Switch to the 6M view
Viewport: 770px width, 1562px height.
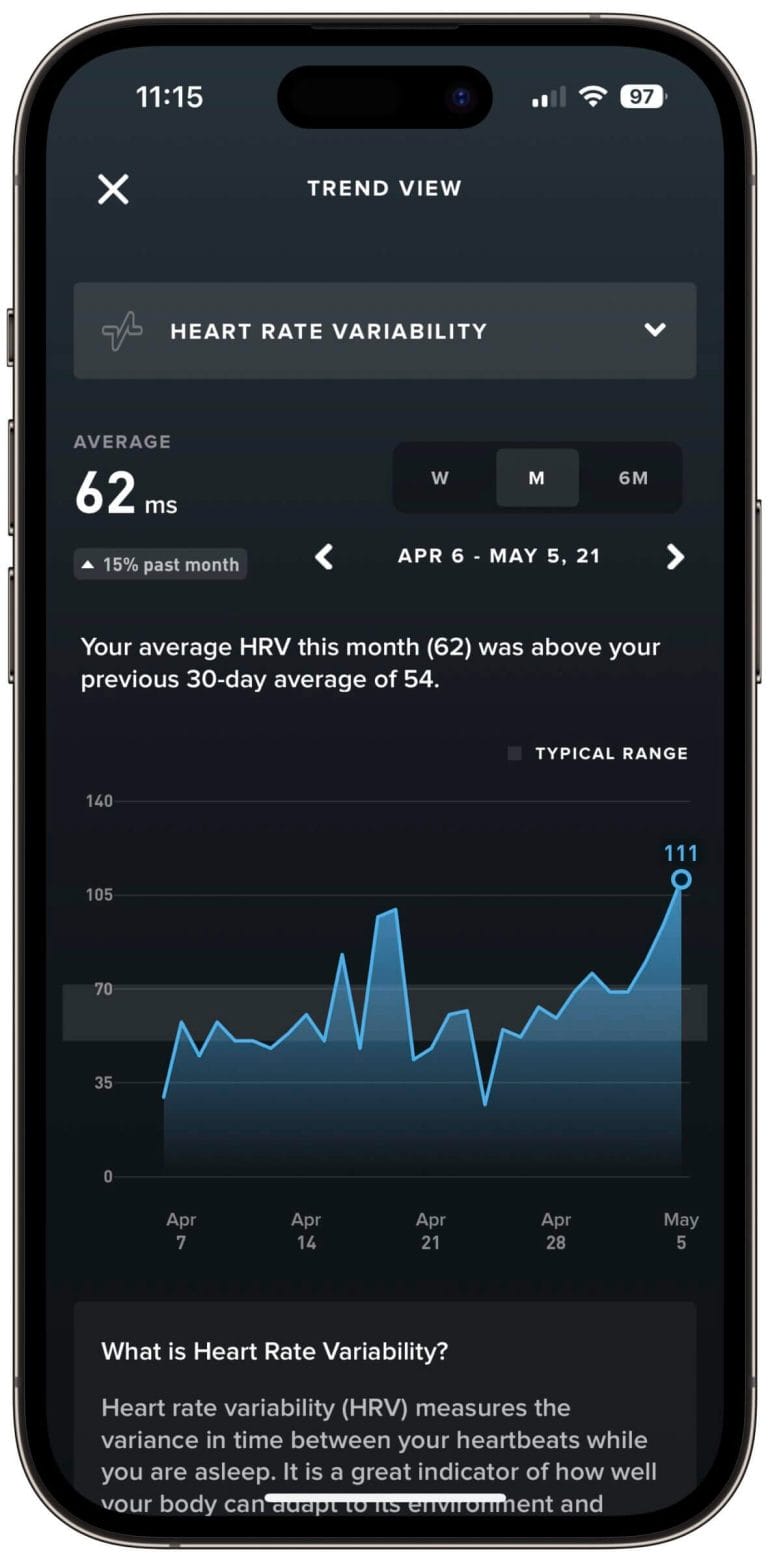pyautogui.click(x=633, y=478)
